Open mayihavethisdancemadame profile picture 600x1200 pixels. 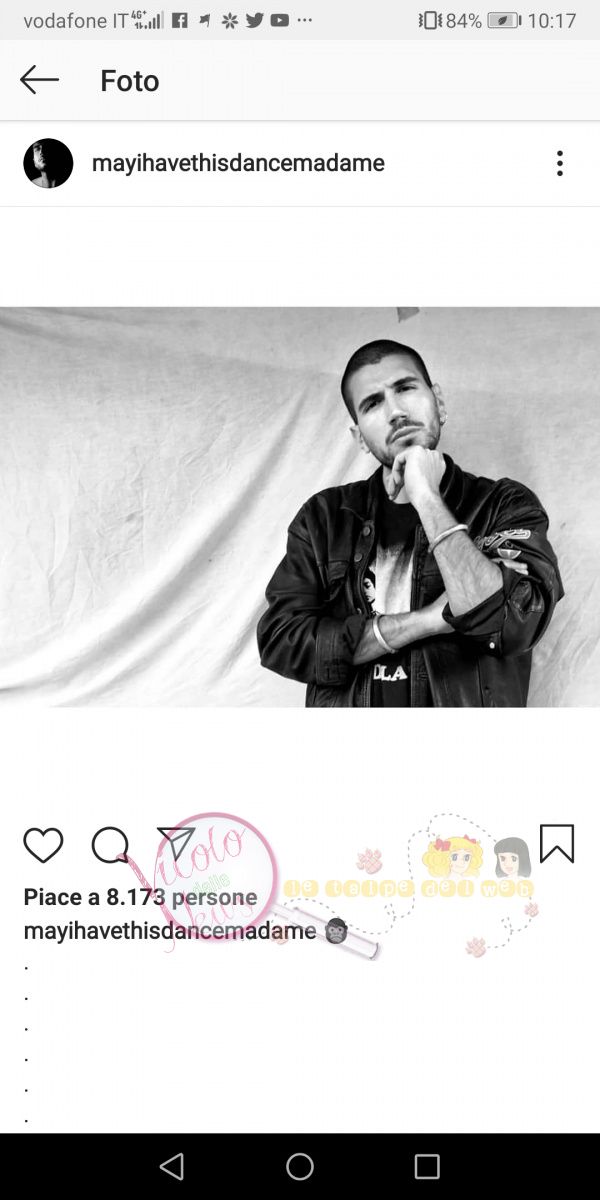[48, 163]
